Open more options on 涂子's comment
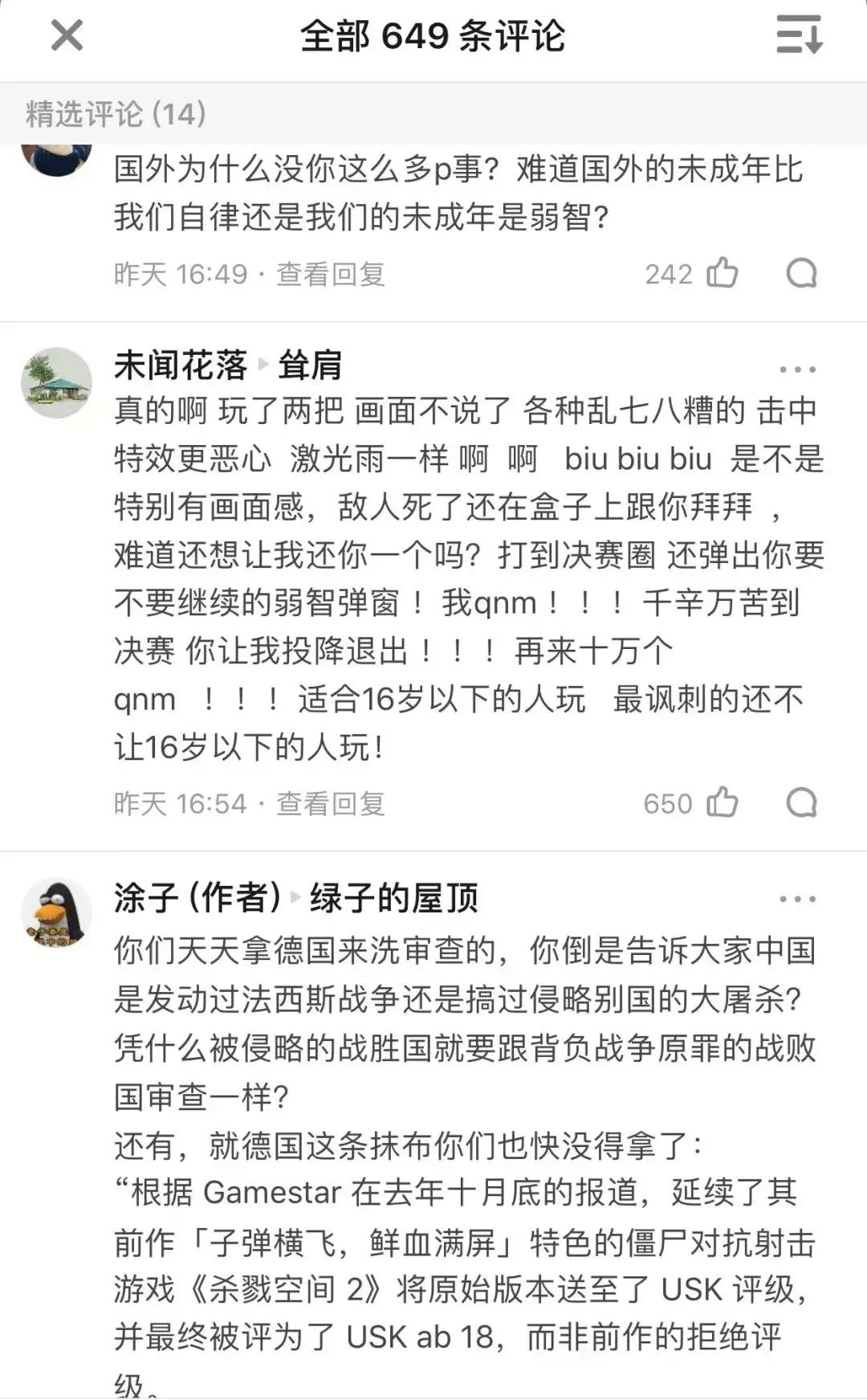 tap(797, 900)
